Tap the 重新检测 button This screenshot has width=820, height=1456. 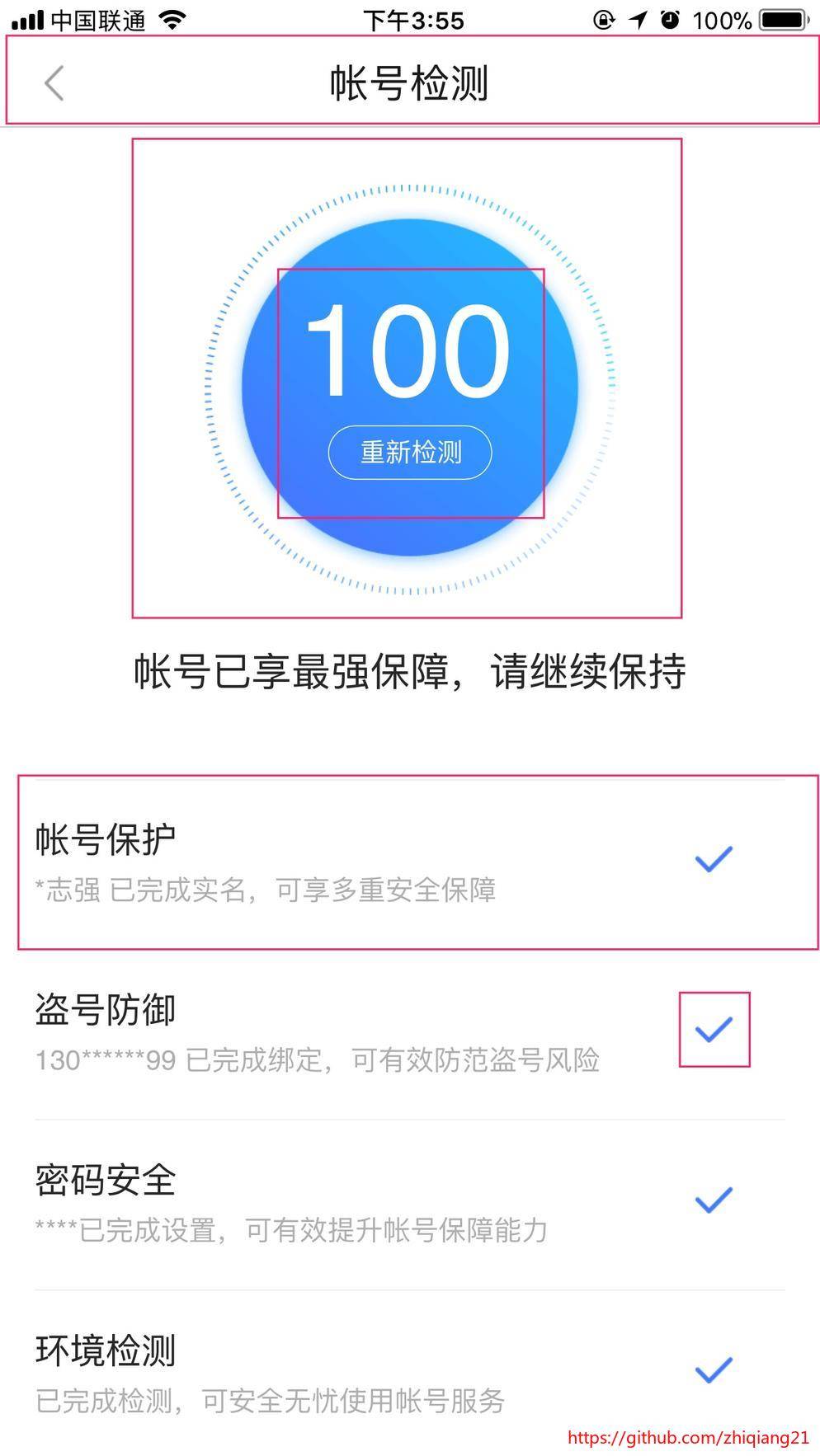coord(410,452)
